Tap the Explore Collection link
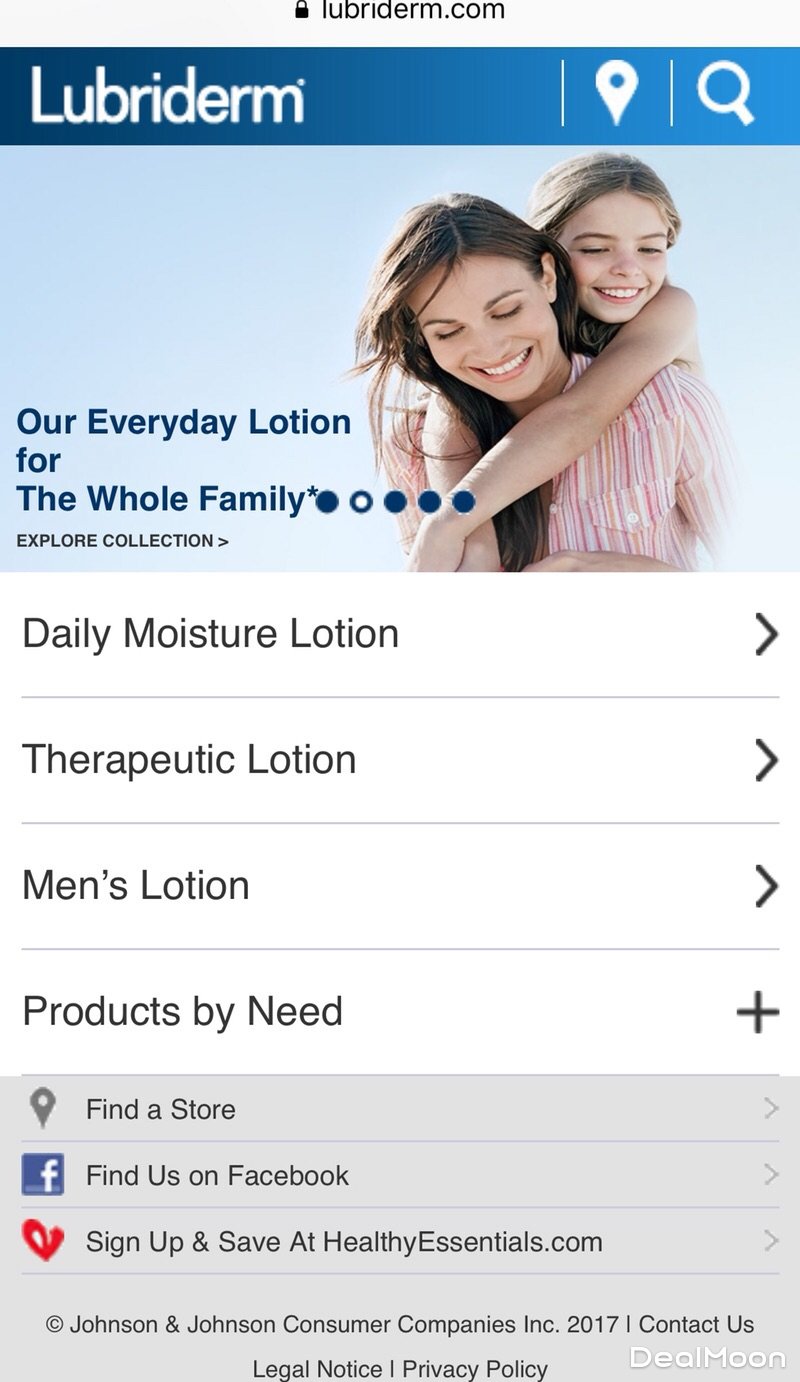Screen dimensions: 800x1382 tap(122, 541)
